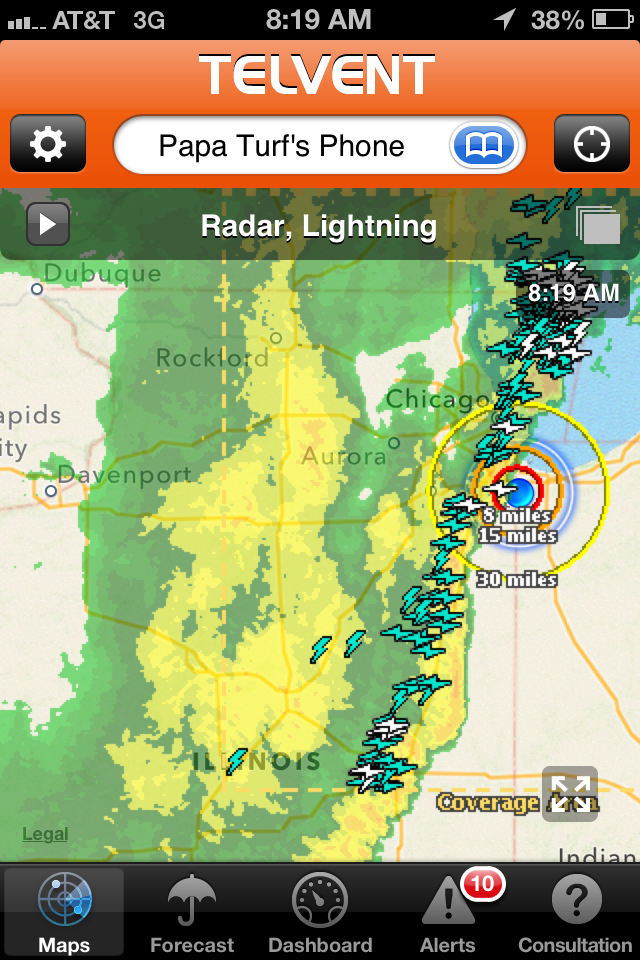Center map on current location
This screenshot has width=640, height=960.
(x=591, y=144)
